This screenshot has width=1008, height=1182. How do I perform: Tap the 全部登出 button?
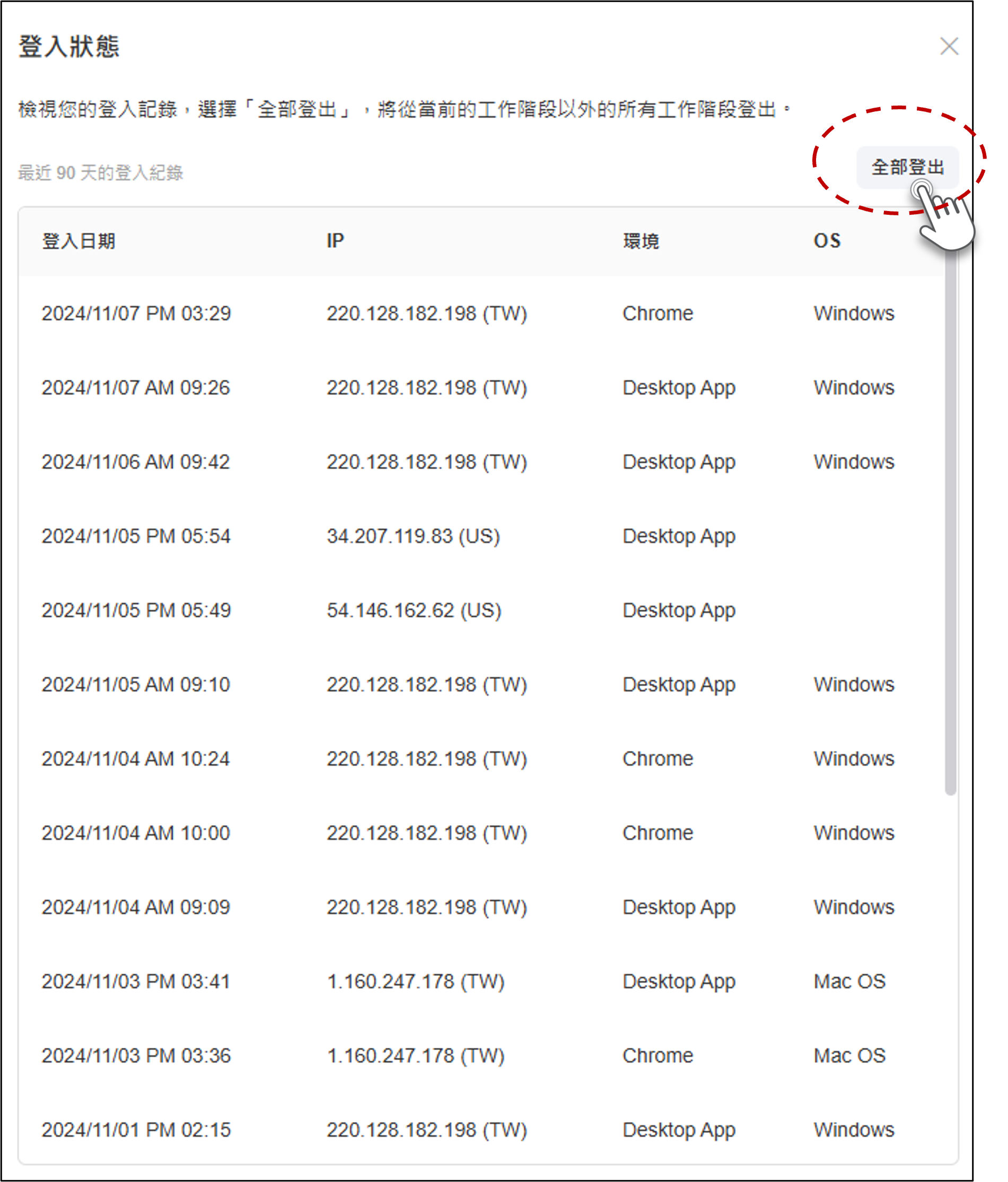click(907, 167)
